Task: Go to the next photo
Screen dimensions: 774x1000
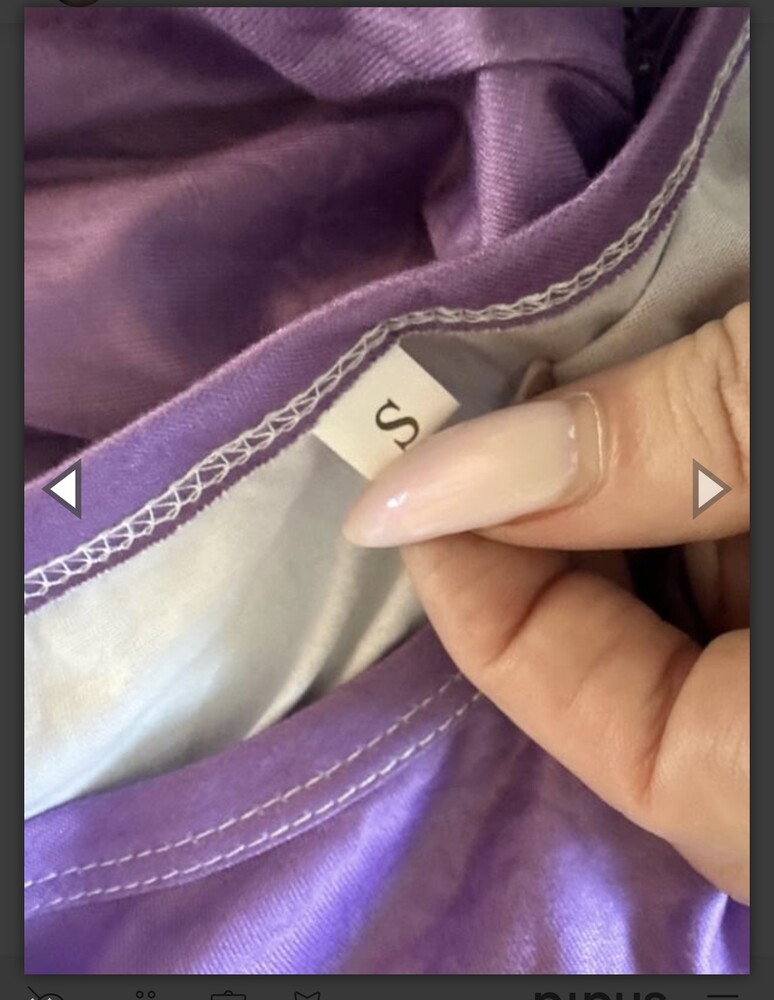Action: (x=711, y=489)
